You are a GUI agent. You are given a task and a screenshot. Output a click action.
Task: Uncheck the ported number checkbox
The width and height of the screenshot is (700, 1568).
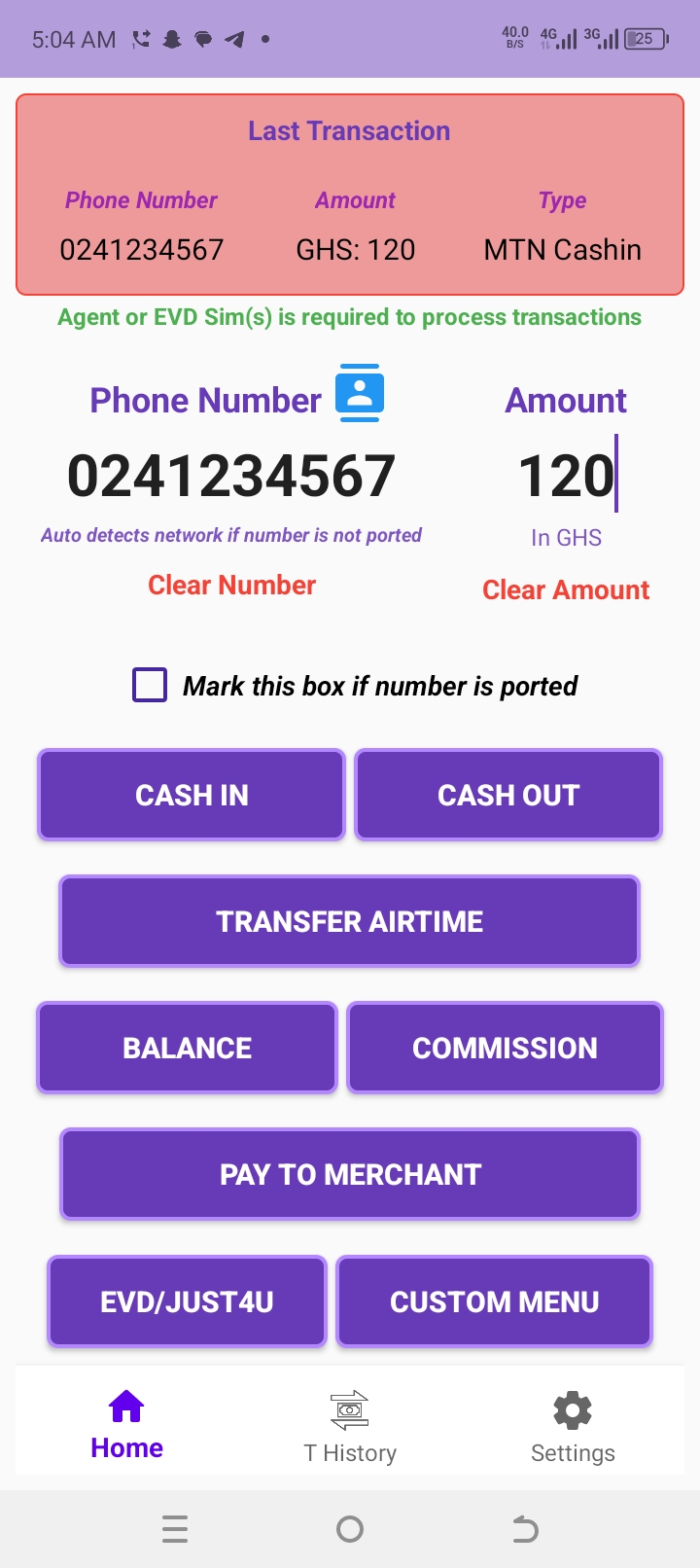pos(149,685)
